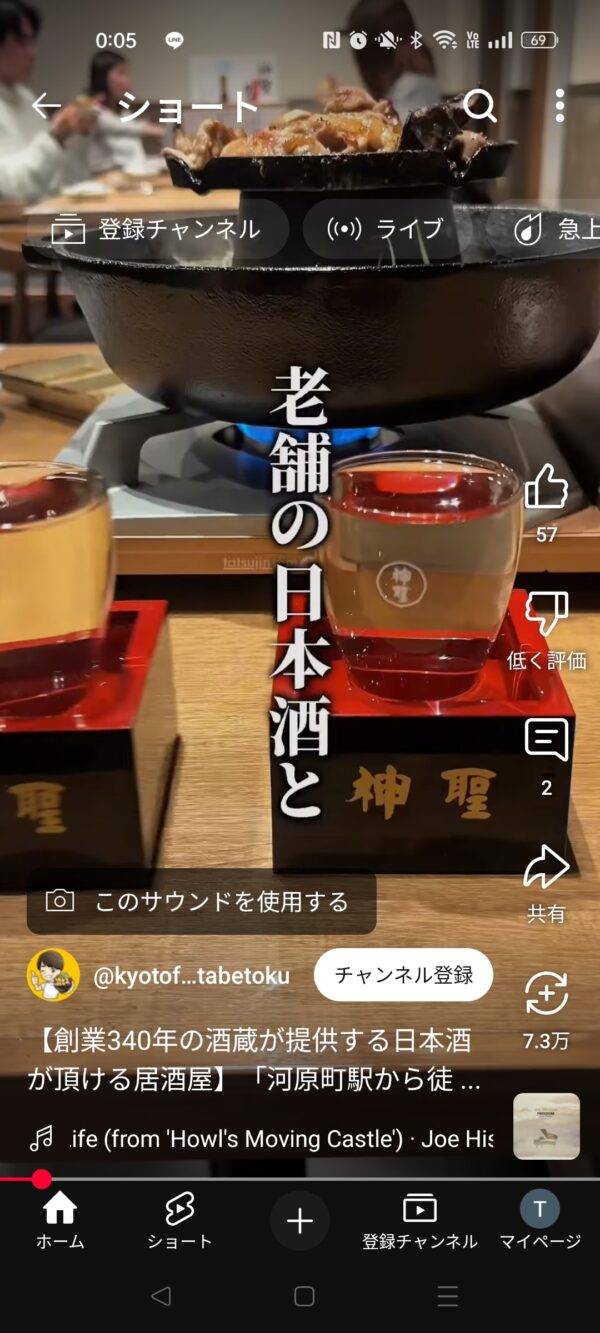Dislike this Short (低く評価)
Viewport: 600px width, 1333px height.
[546, 614]
